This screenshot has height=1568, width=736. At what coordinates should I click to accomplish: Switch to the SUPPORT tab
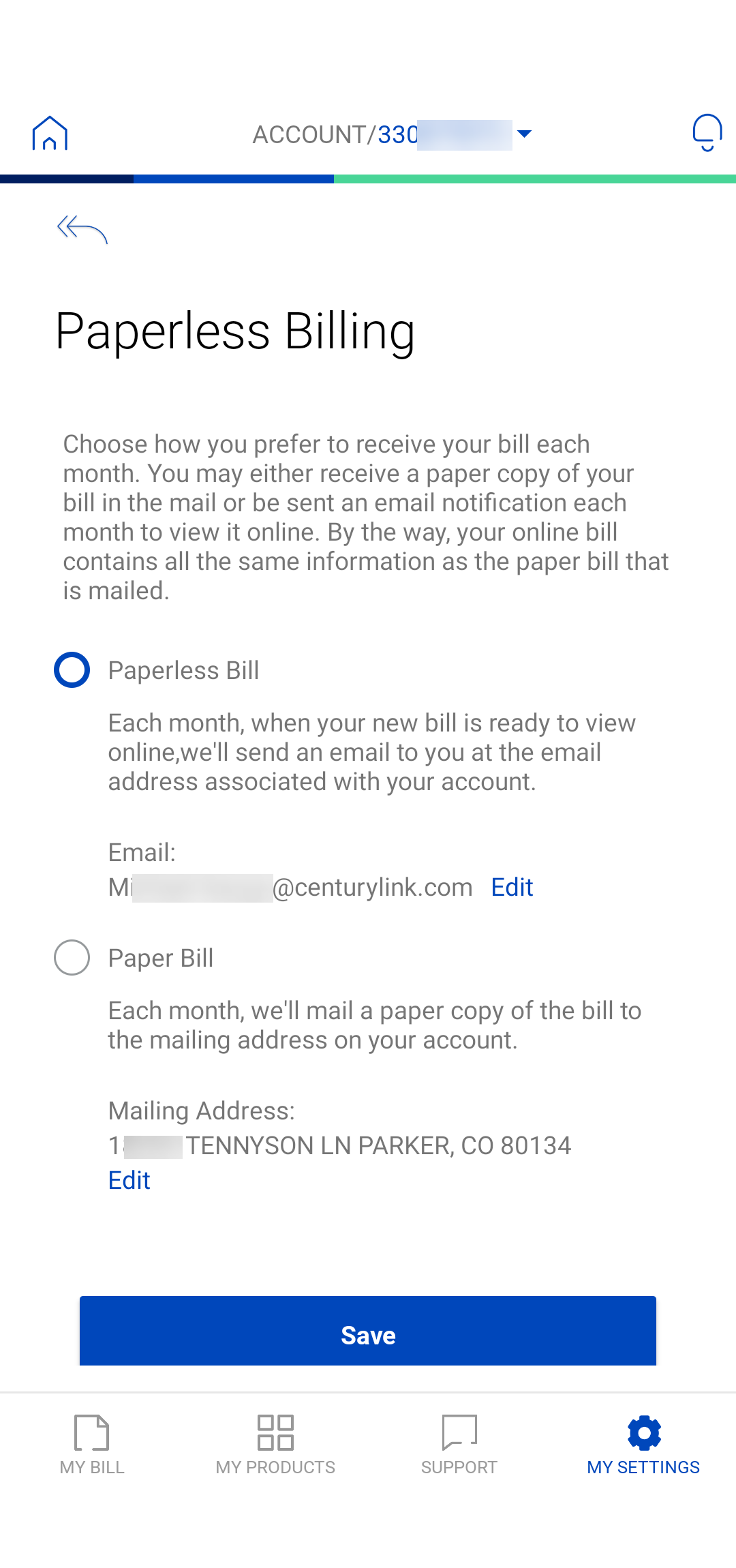point(459,1467)
